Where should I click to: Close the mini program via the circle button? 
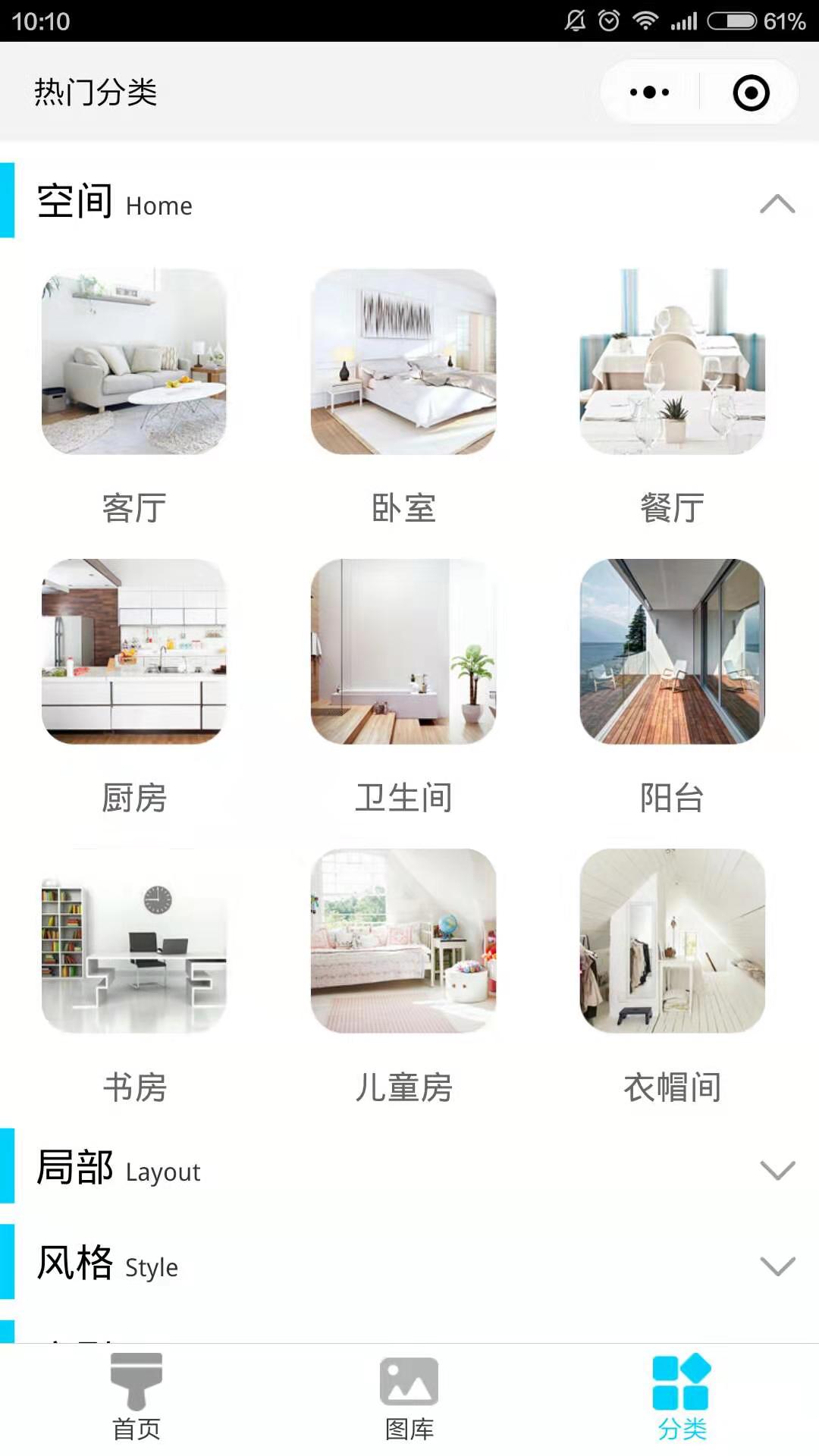pyautogui.click(x=751, y=93)
